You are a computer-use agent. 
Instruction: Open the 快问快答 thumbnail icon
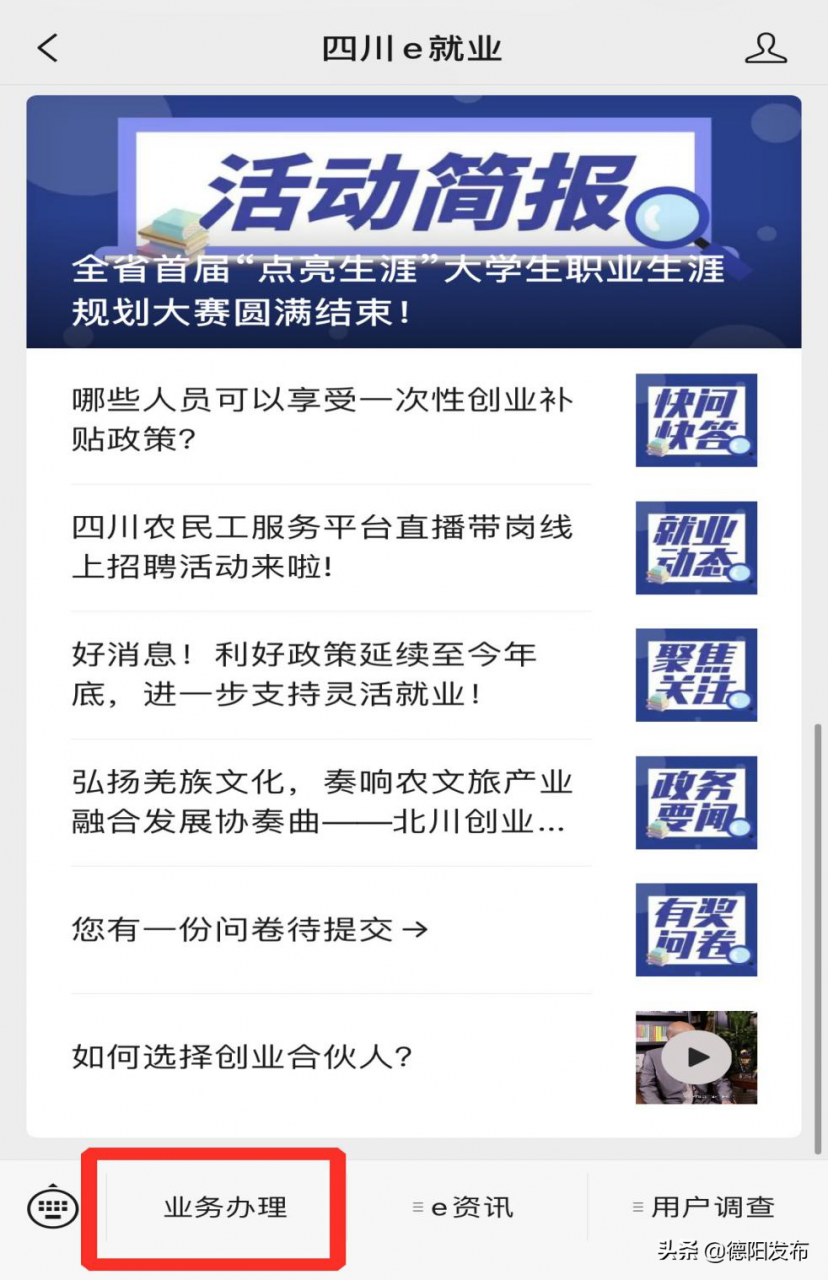click(x=695, y=420)
